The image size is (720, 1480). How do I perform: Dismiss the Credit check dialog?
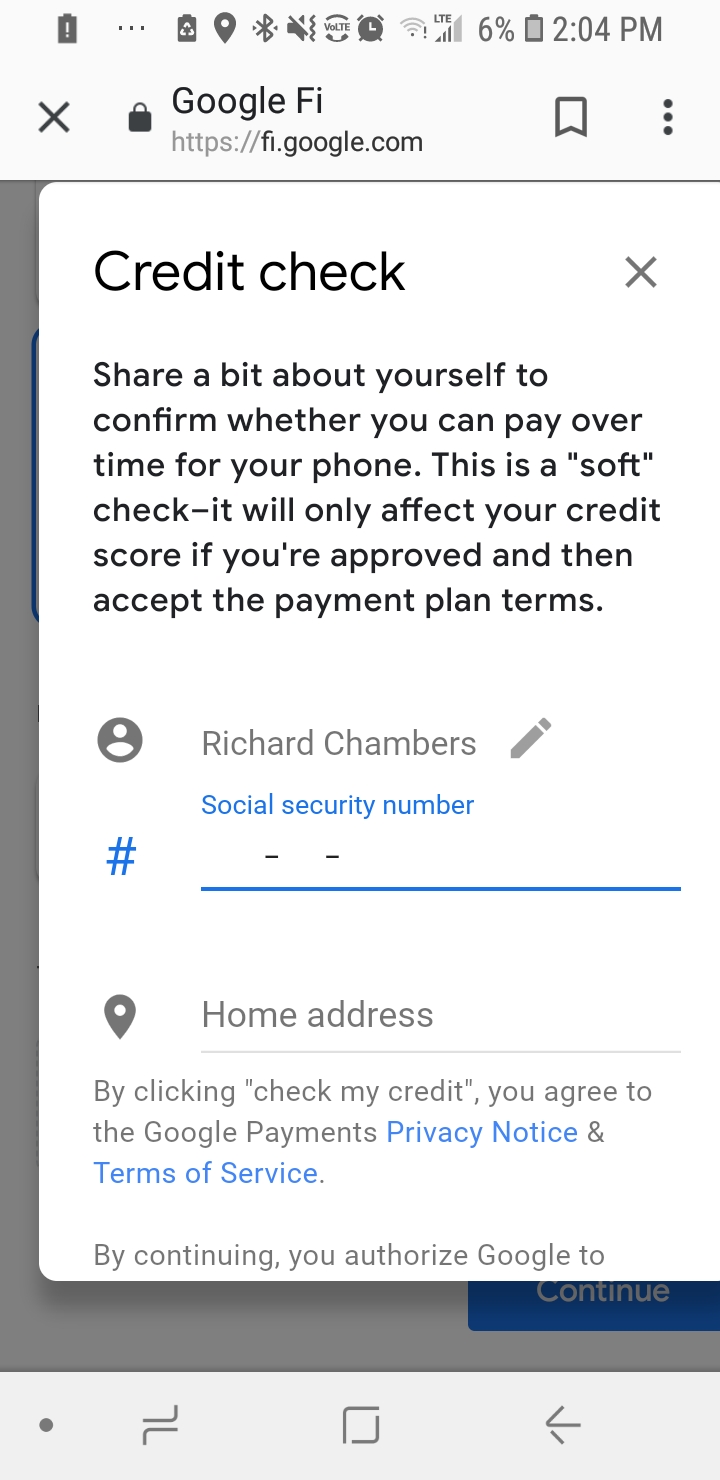(640, 272)
